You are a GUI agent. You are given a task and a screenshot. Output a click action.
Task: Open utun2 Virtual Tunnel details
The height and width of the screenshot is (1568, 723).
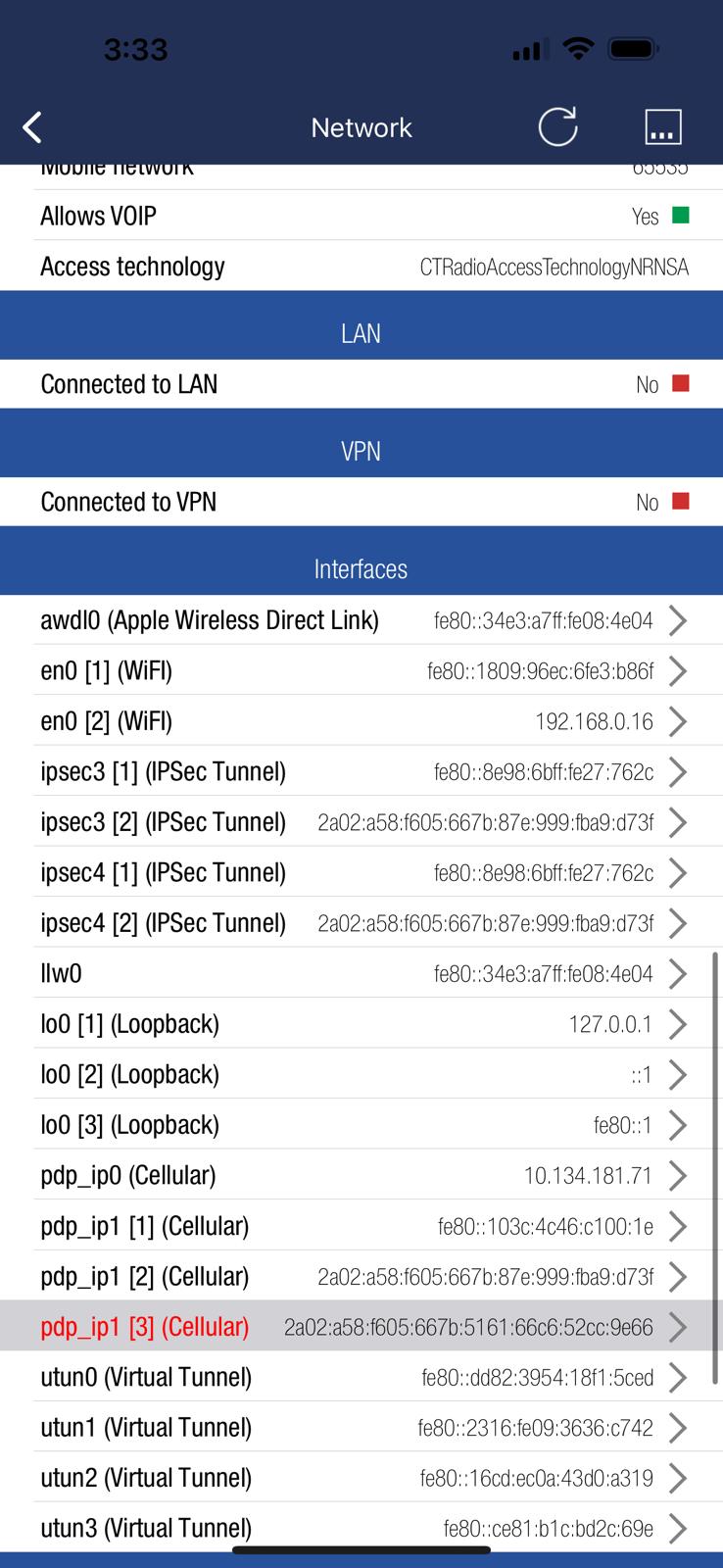361,1479
